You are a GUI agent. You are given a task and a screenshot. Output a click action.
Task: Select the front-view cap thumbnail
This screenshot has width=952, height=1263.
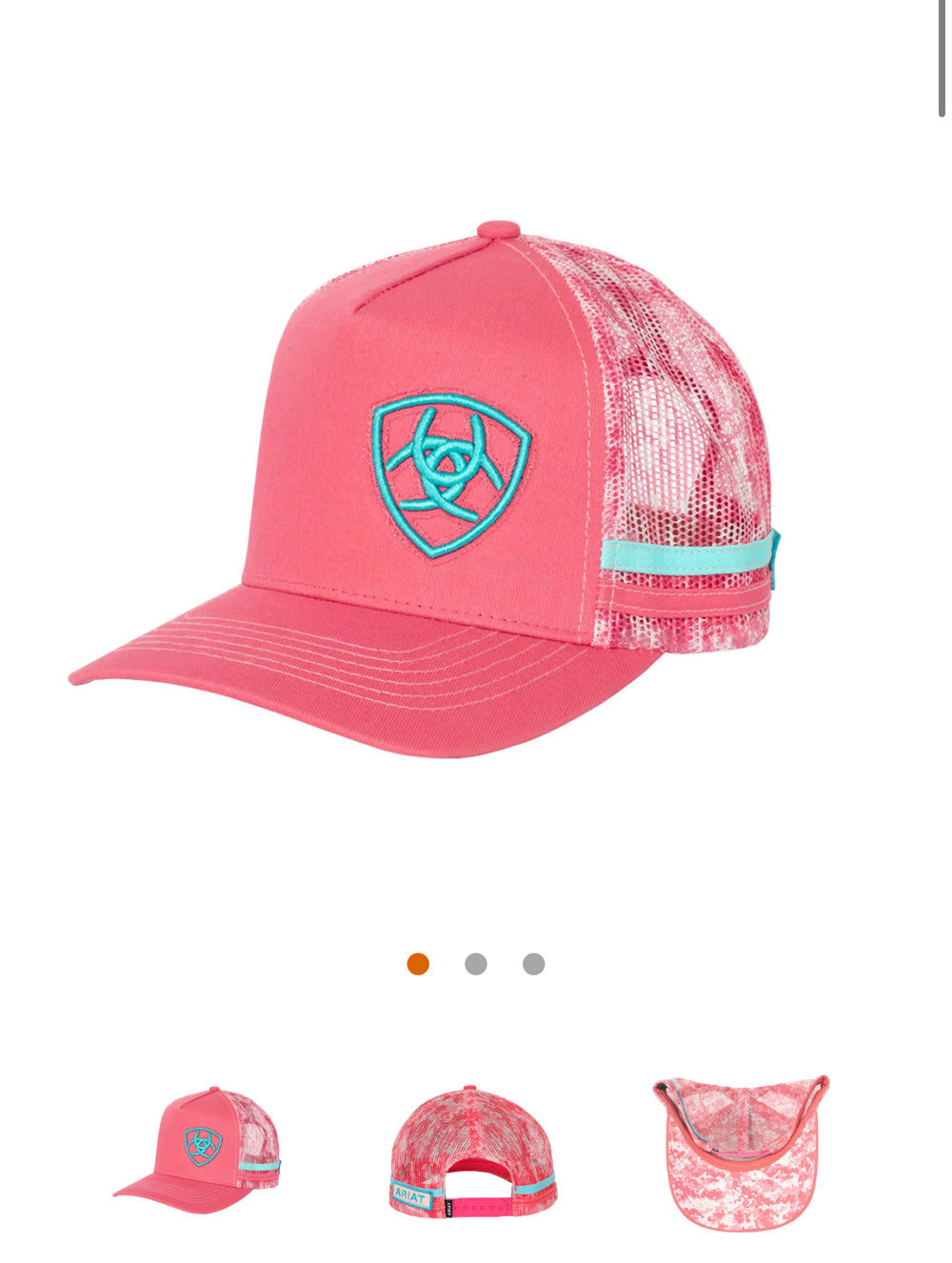coord(198,1150)
